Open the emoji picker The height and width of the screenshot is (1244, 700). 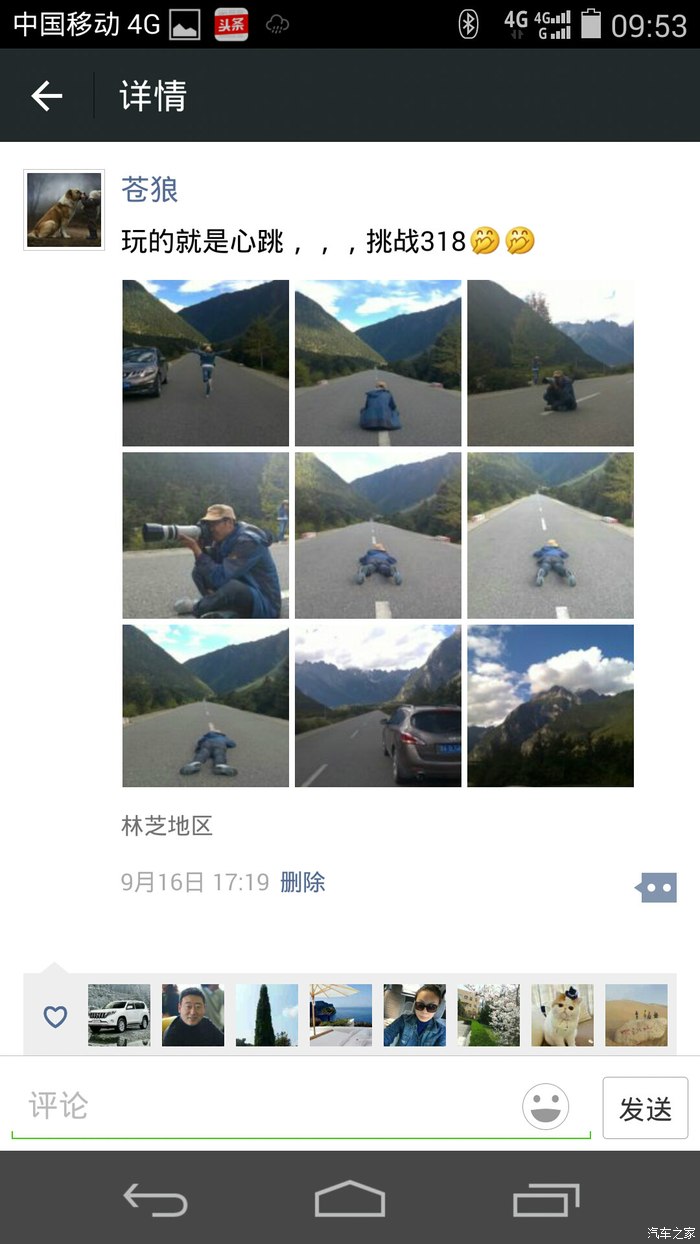pos(546,1107)
